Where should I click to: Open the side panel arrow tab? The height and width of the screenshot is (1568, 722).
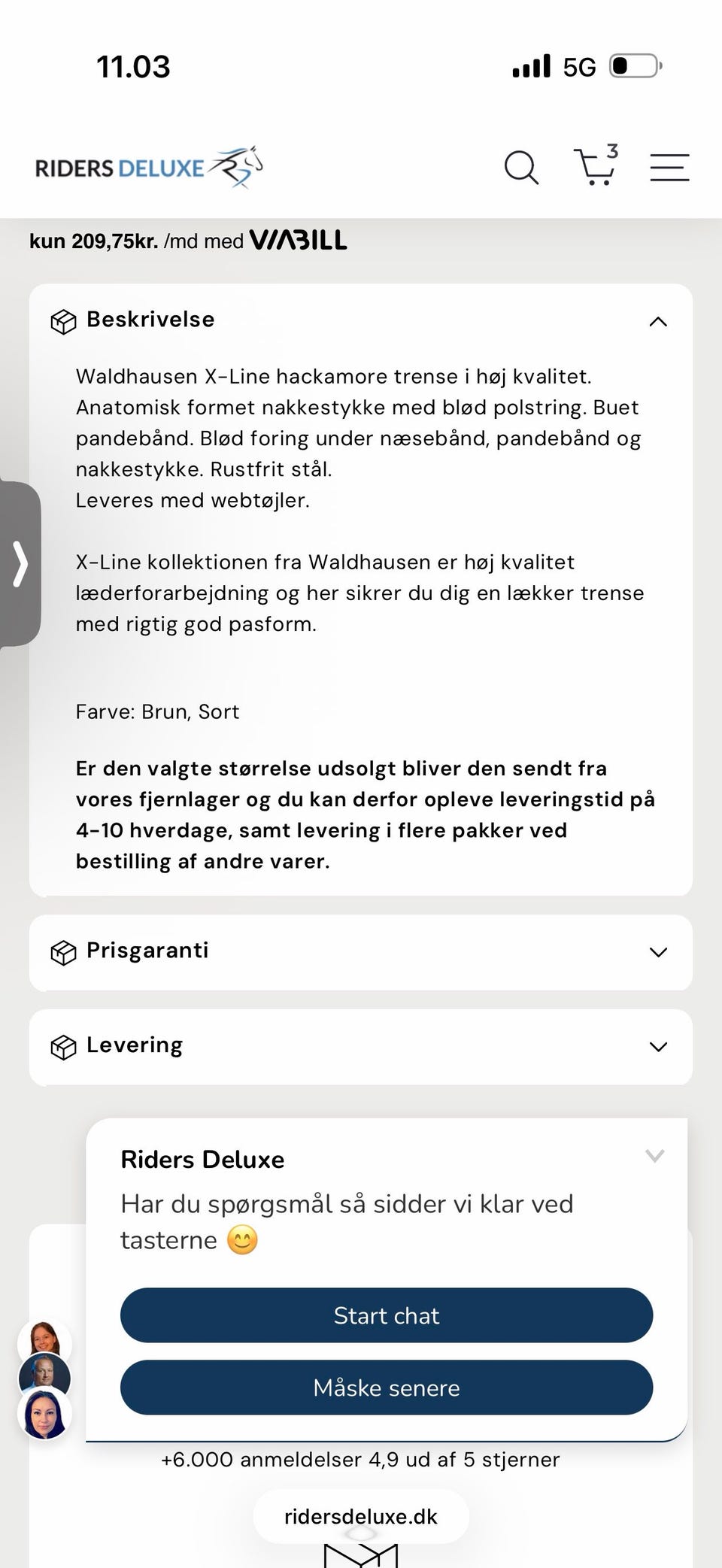(20, 563)
